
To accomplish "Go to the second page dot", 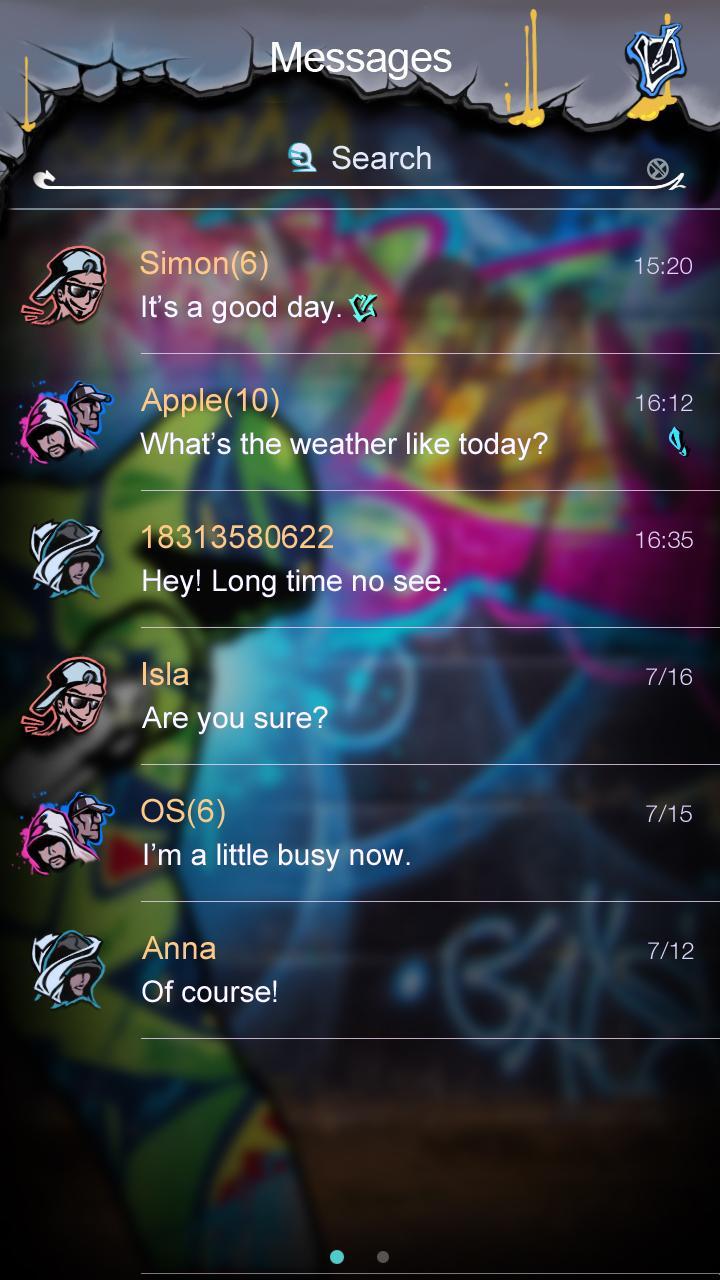I will click(383, 1257).
